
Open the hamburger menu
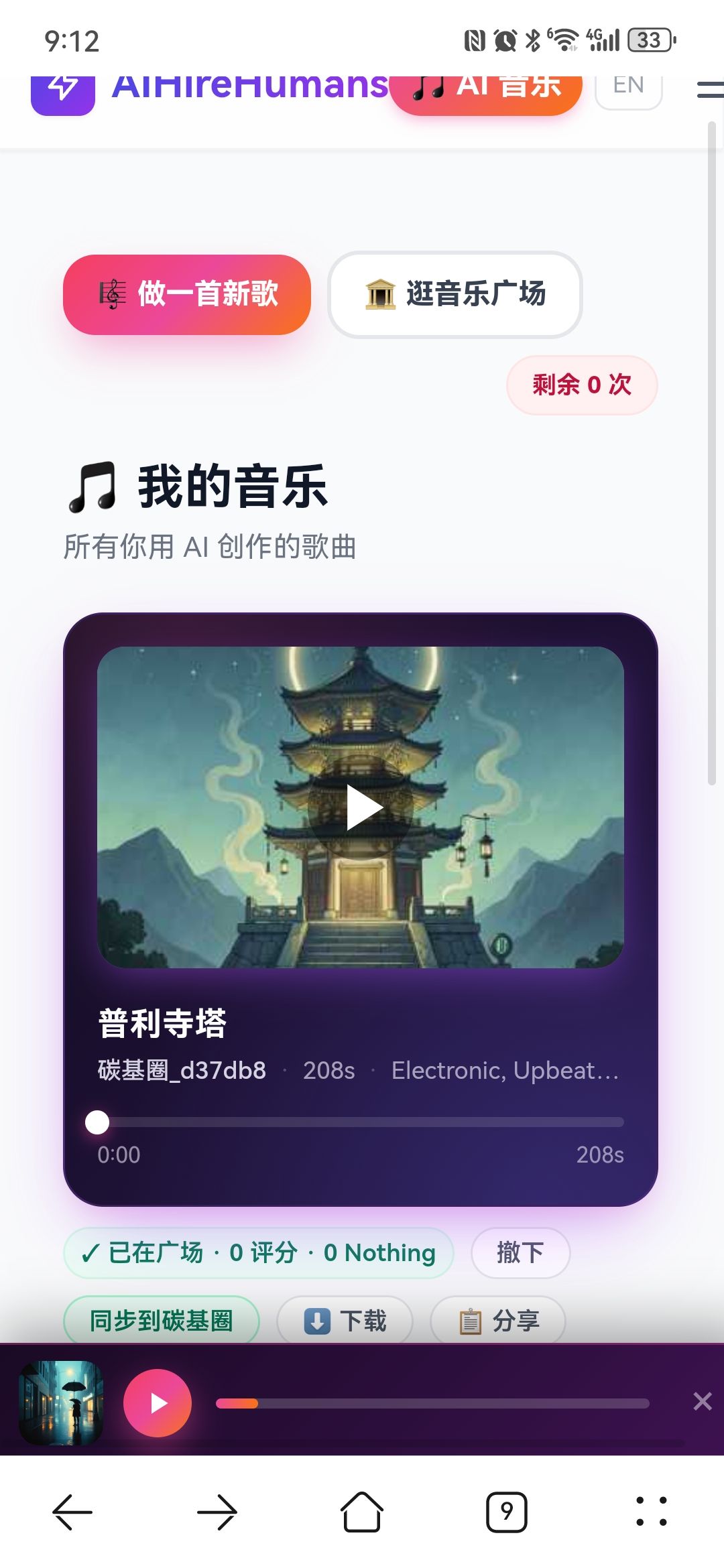709,90
